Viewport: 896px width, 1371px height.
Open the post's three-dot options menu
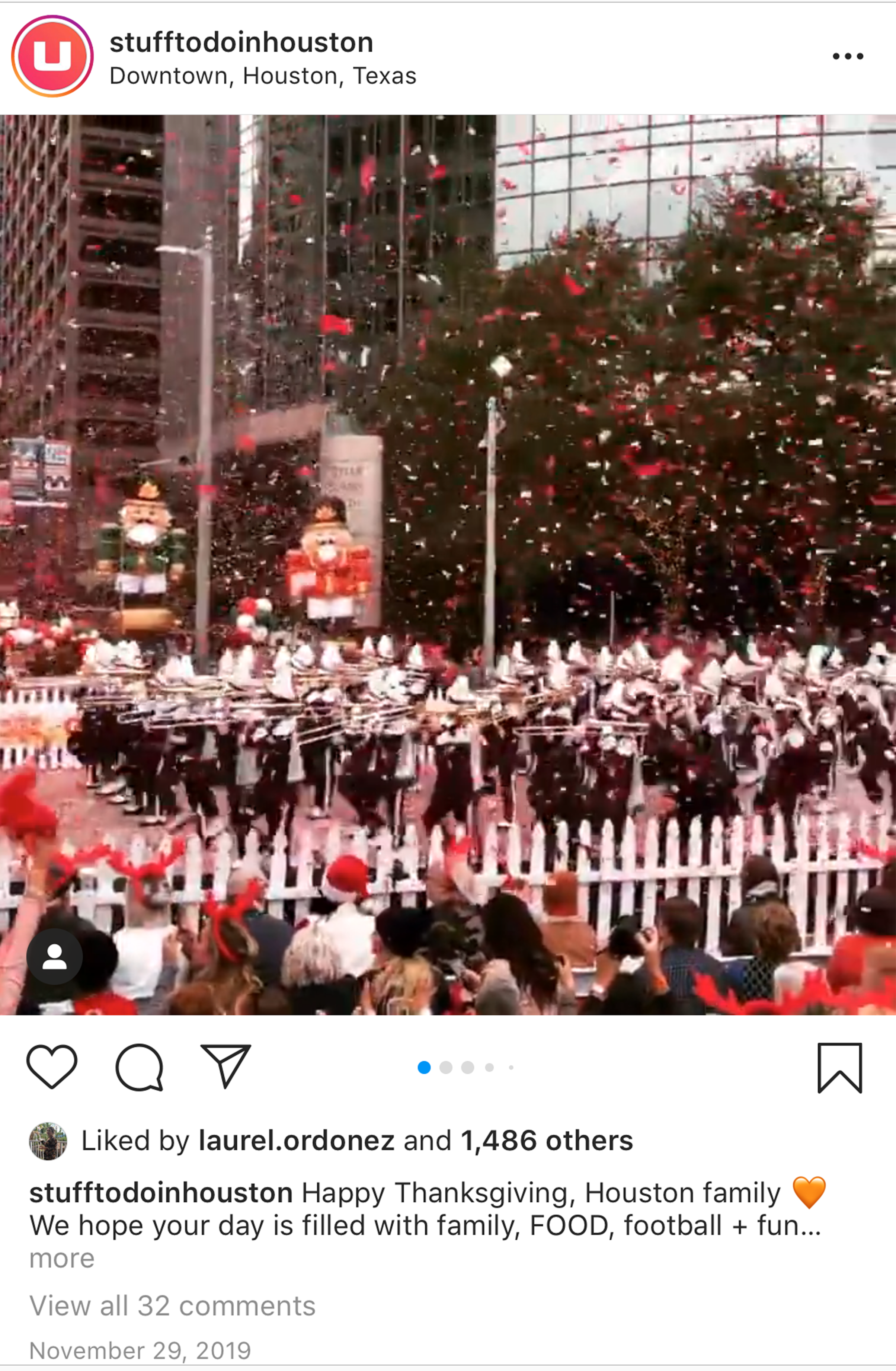(x=848, y=56)
